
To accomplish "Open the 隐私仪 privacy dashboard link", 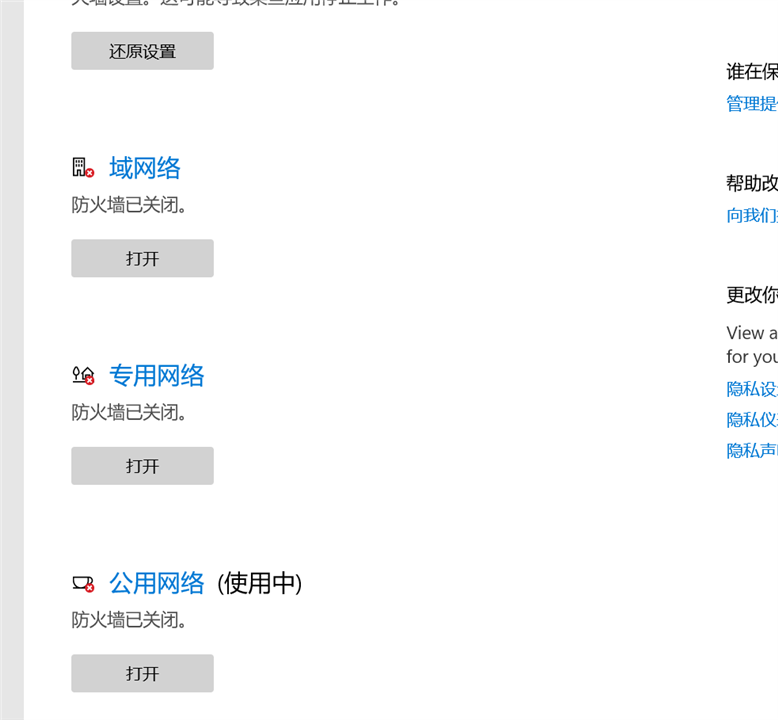I will (752, 420).
